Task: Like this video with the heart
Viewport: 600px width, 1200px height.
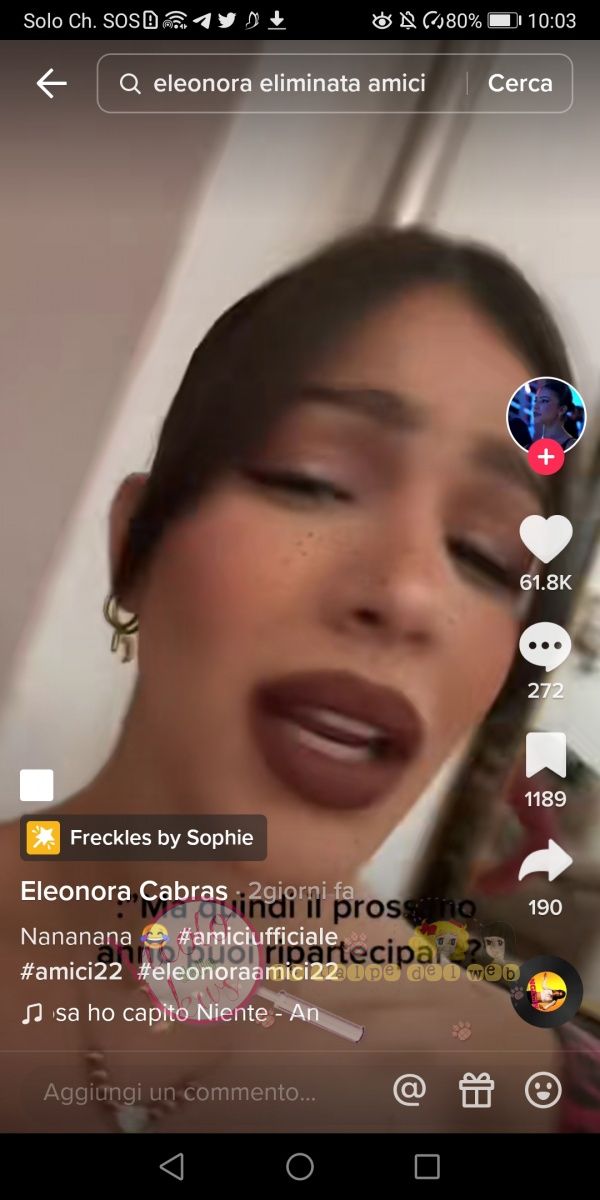Action: [545, 540]
